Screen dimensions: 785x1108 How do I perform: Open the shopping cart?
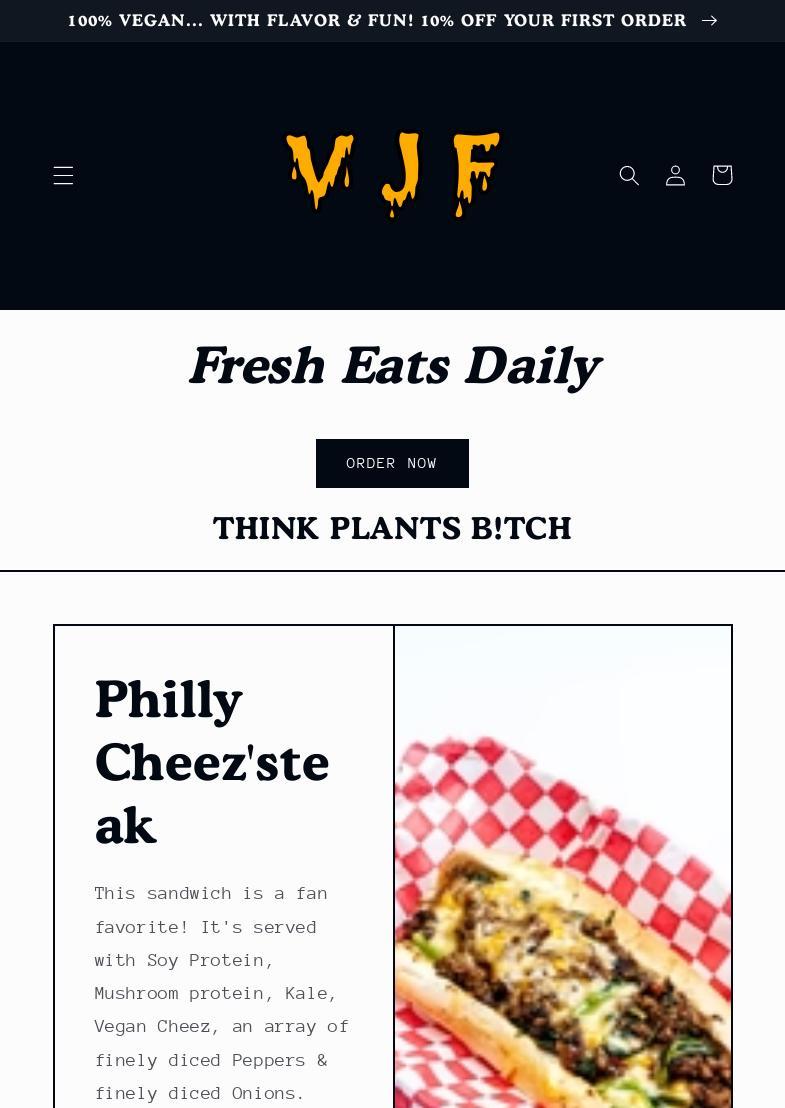coord(722,175)
